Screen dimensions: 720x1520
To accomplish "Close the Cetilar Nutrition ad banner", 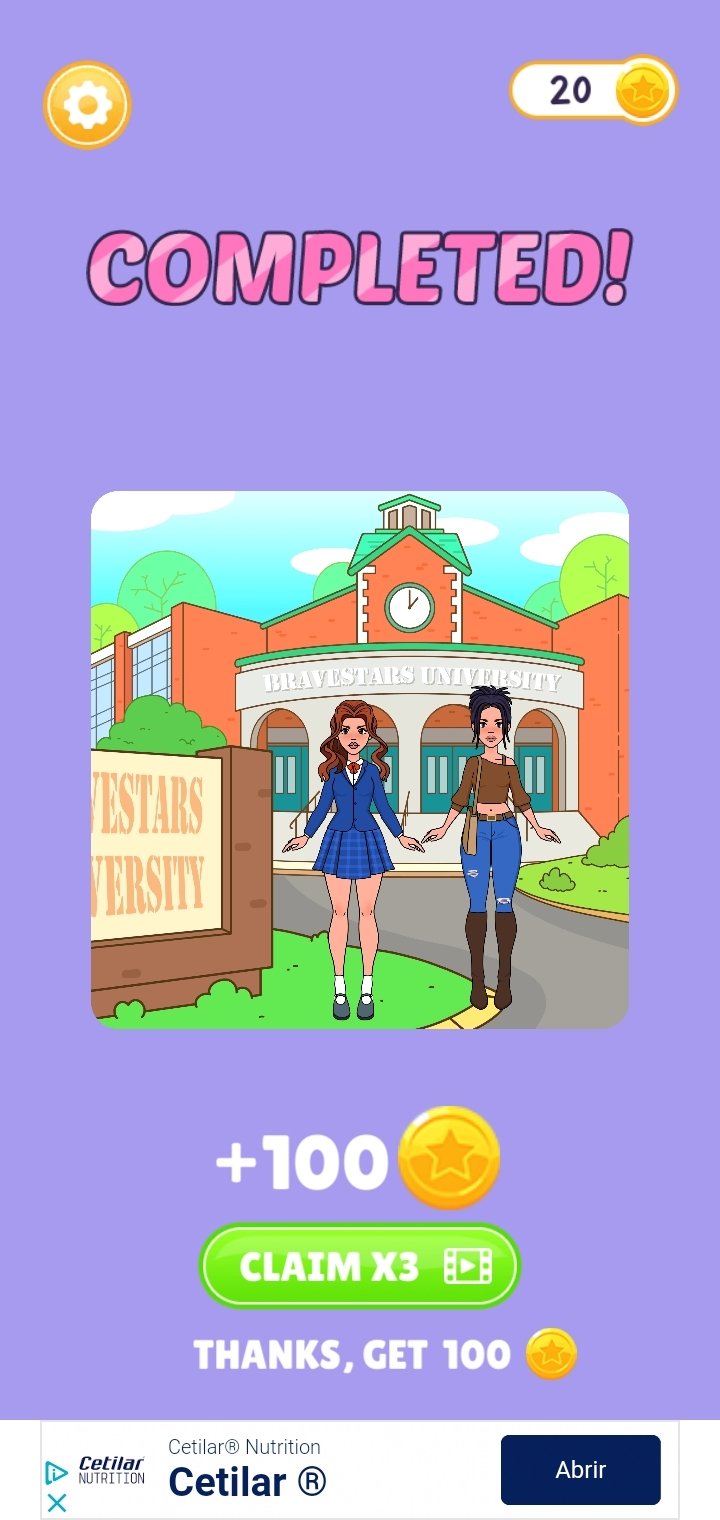I will click(x=57, y=1502).
